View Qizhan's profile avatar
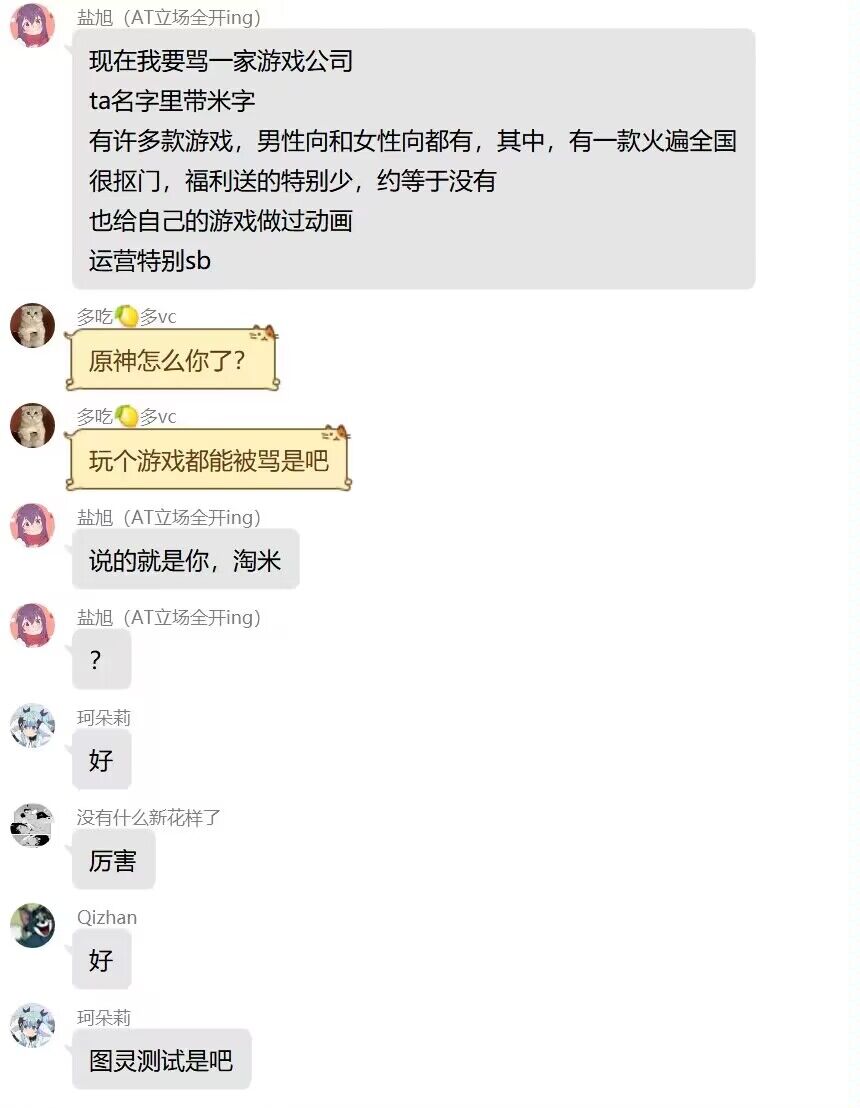 (x=32, y=925)
